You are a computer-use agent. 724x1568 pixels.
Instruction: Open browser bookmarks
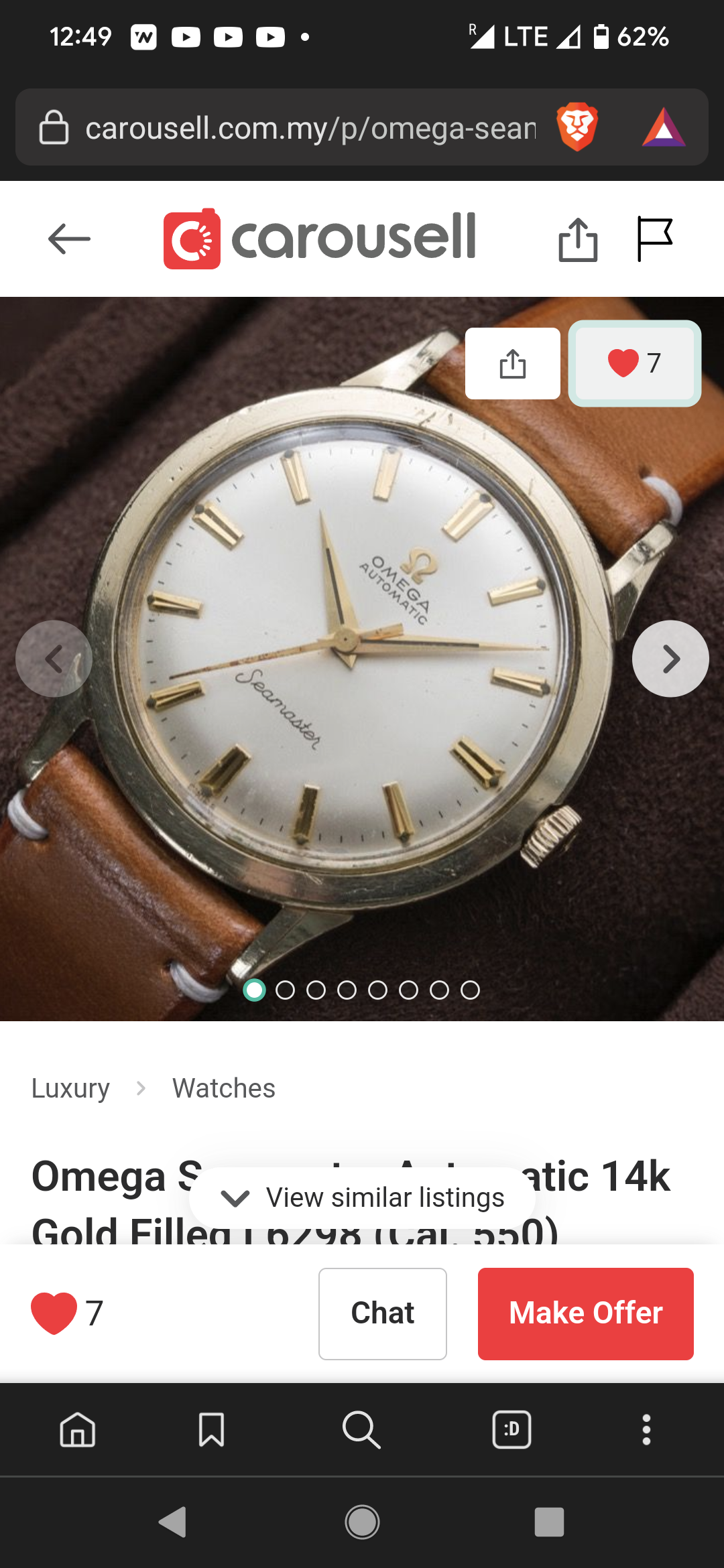click(x=211, y=1430)
